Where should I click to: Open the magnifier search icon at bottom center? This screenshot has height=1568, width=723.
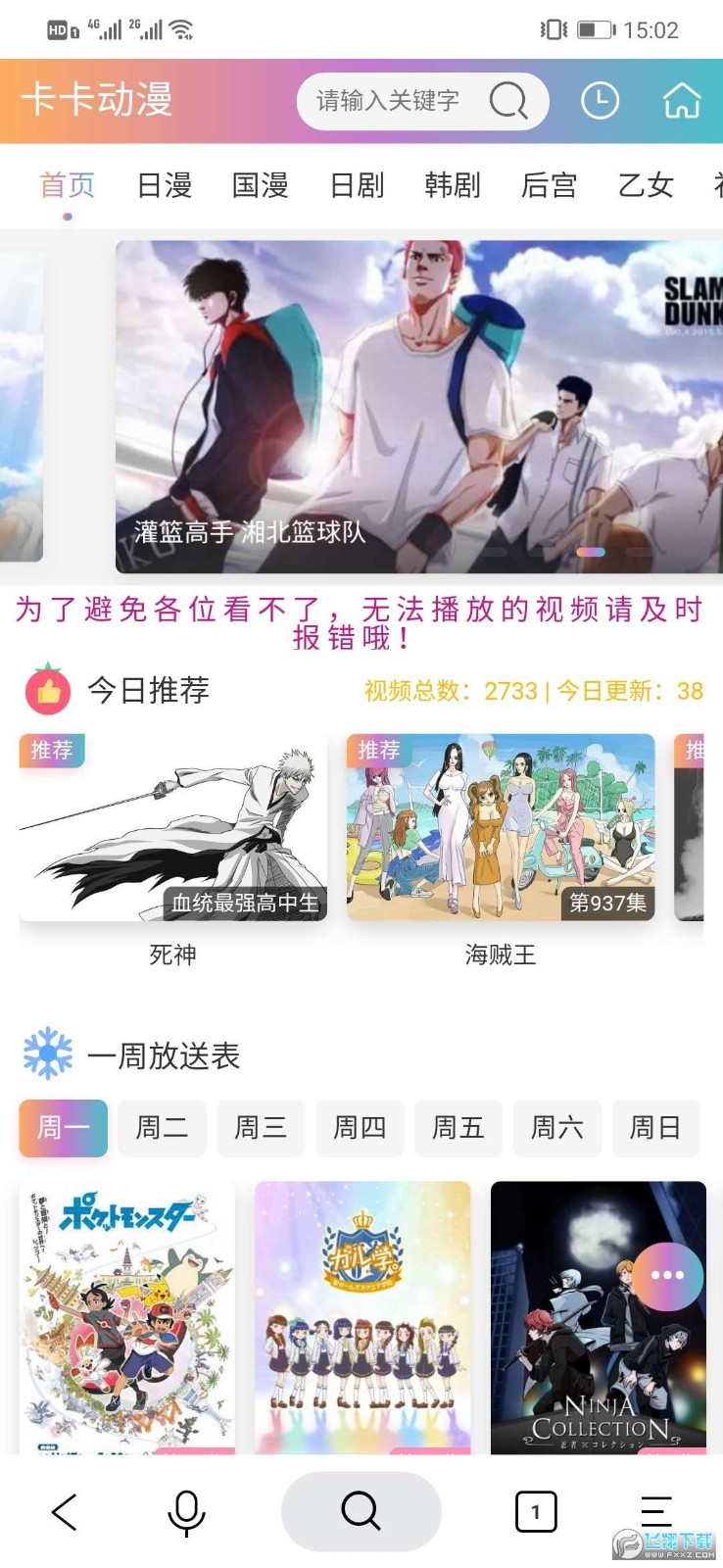coord(361,1512)
